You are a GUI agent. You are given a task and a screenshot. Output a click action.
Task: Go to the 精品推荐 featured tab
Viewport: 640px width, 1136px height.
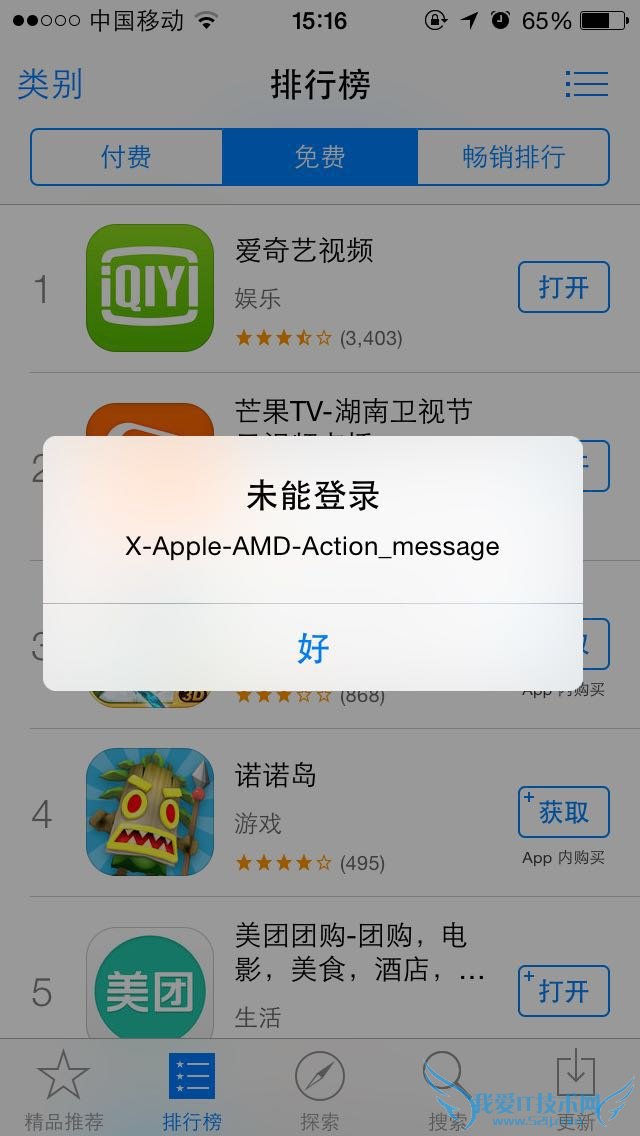pyautogui.click(x=63, y=1090)
